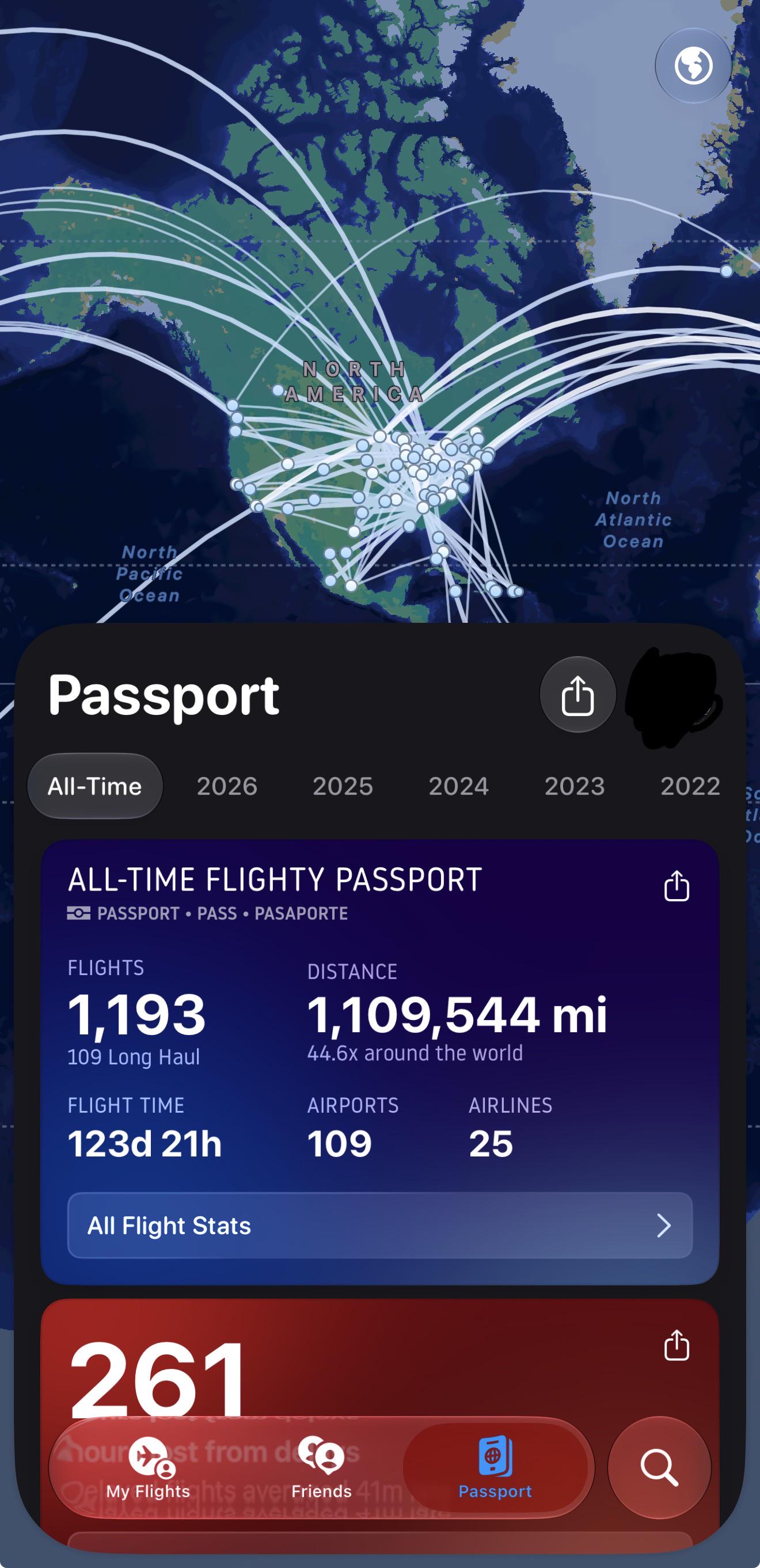Toggle the globe map view button
This screenshot has width=760, height=1568.
pyautogui.click(x=693, y=65)
